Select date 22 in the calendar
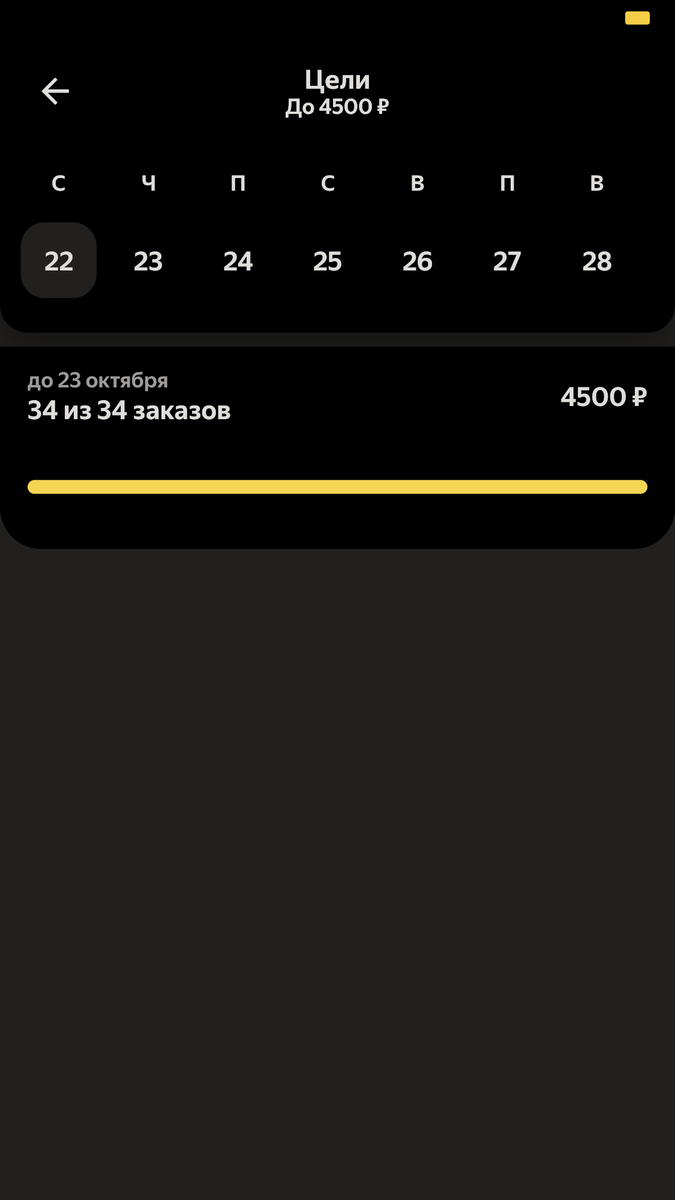 [59, 261]
